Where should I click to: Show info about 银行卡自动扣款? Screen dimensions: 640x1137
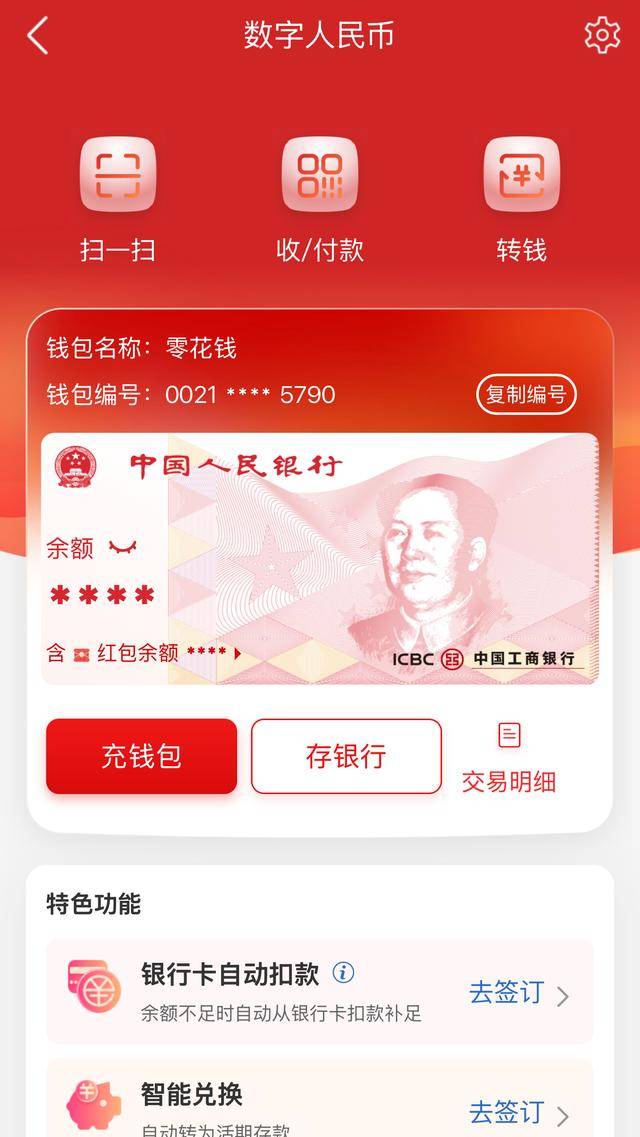pyautogui.click(x=343, y=972)
